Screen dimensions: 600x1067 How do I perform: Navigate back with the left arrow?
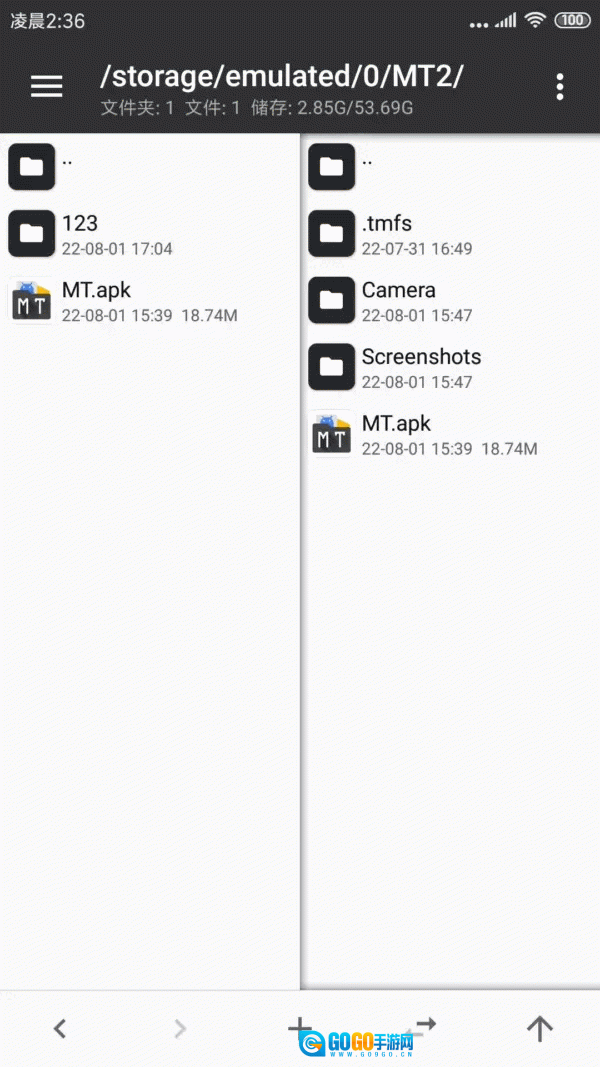click(x=60, y=1028)
